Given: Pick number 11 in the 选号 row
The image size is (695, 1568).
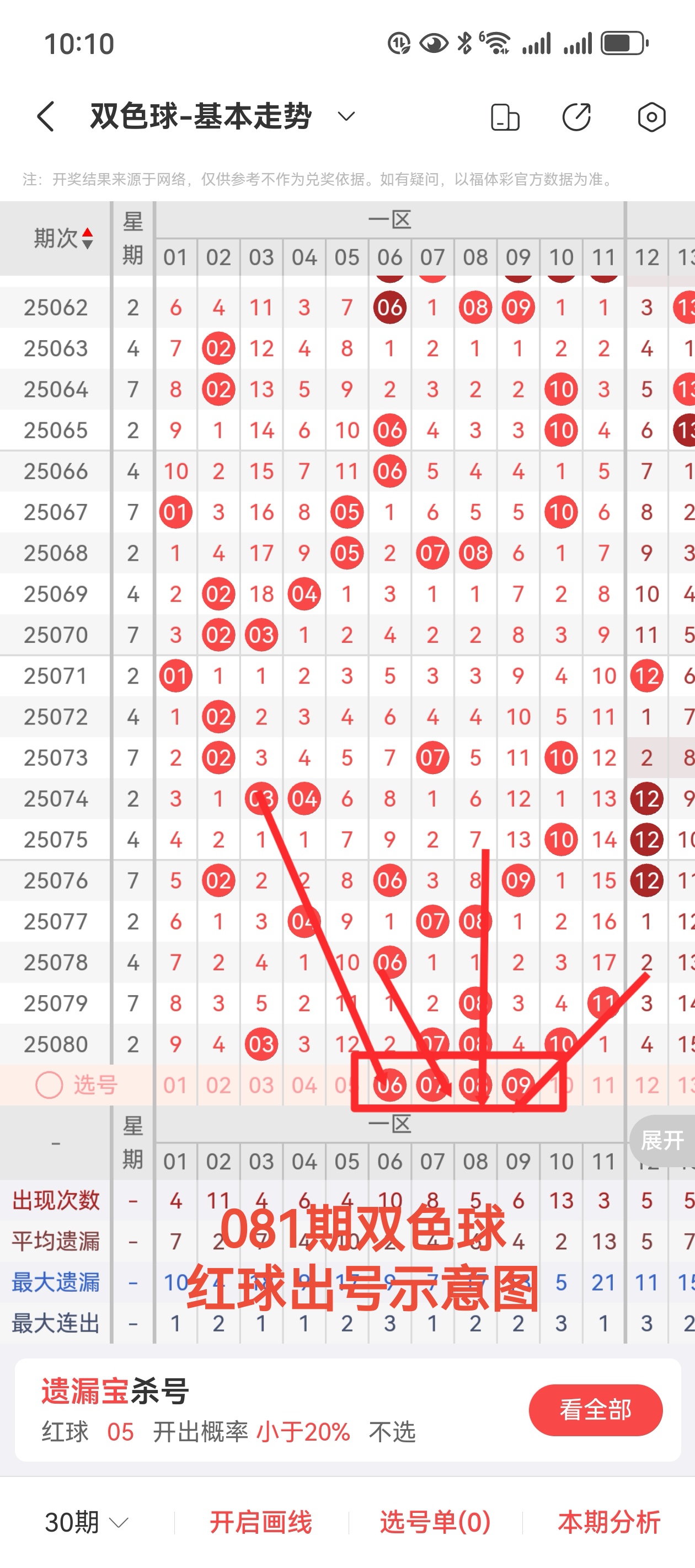Looking at the screenshot, I should click(x=603, y=1084).
